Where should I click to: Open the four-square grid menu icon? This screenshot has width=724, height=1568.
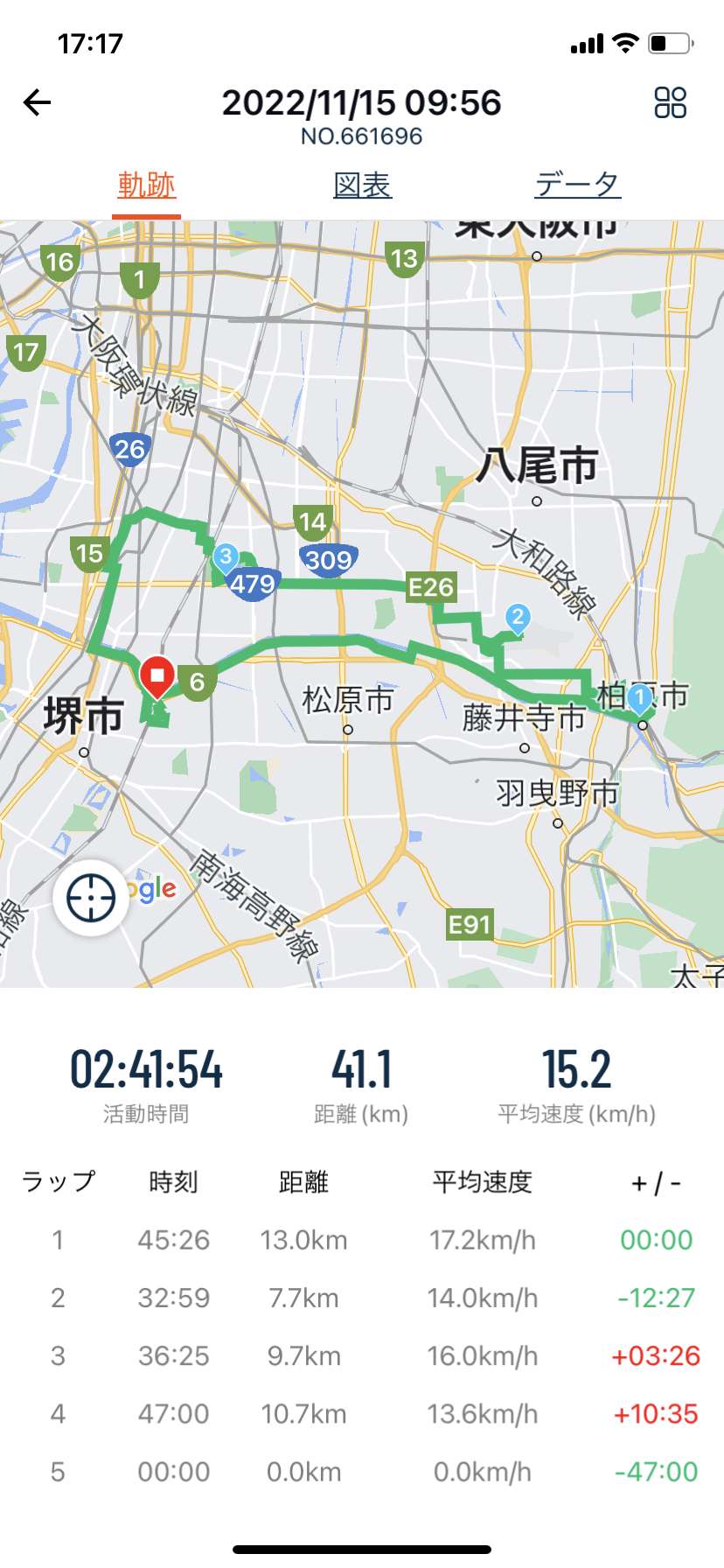pyautogui.click(x=671, y=102)
